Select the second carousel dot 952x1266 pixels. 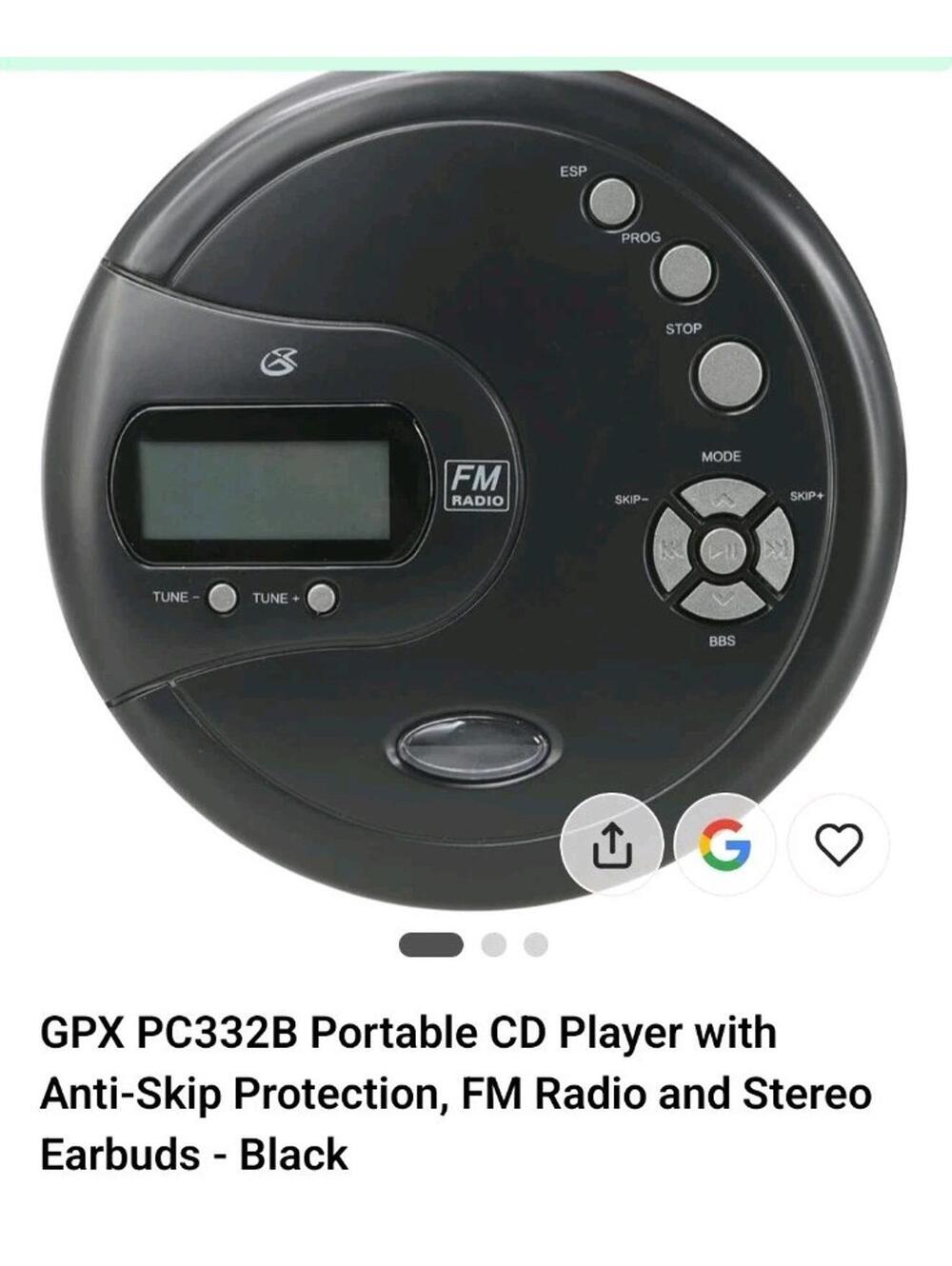tap(493, 944)
